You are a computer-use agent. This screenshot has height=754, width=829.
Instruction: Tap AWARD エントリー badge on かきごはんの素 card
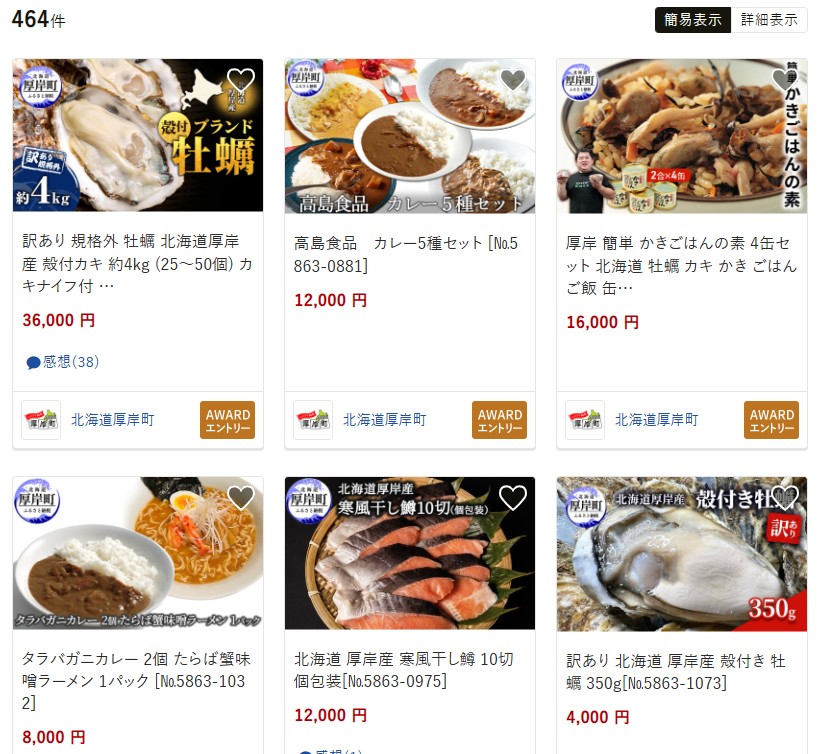(771, 420)
